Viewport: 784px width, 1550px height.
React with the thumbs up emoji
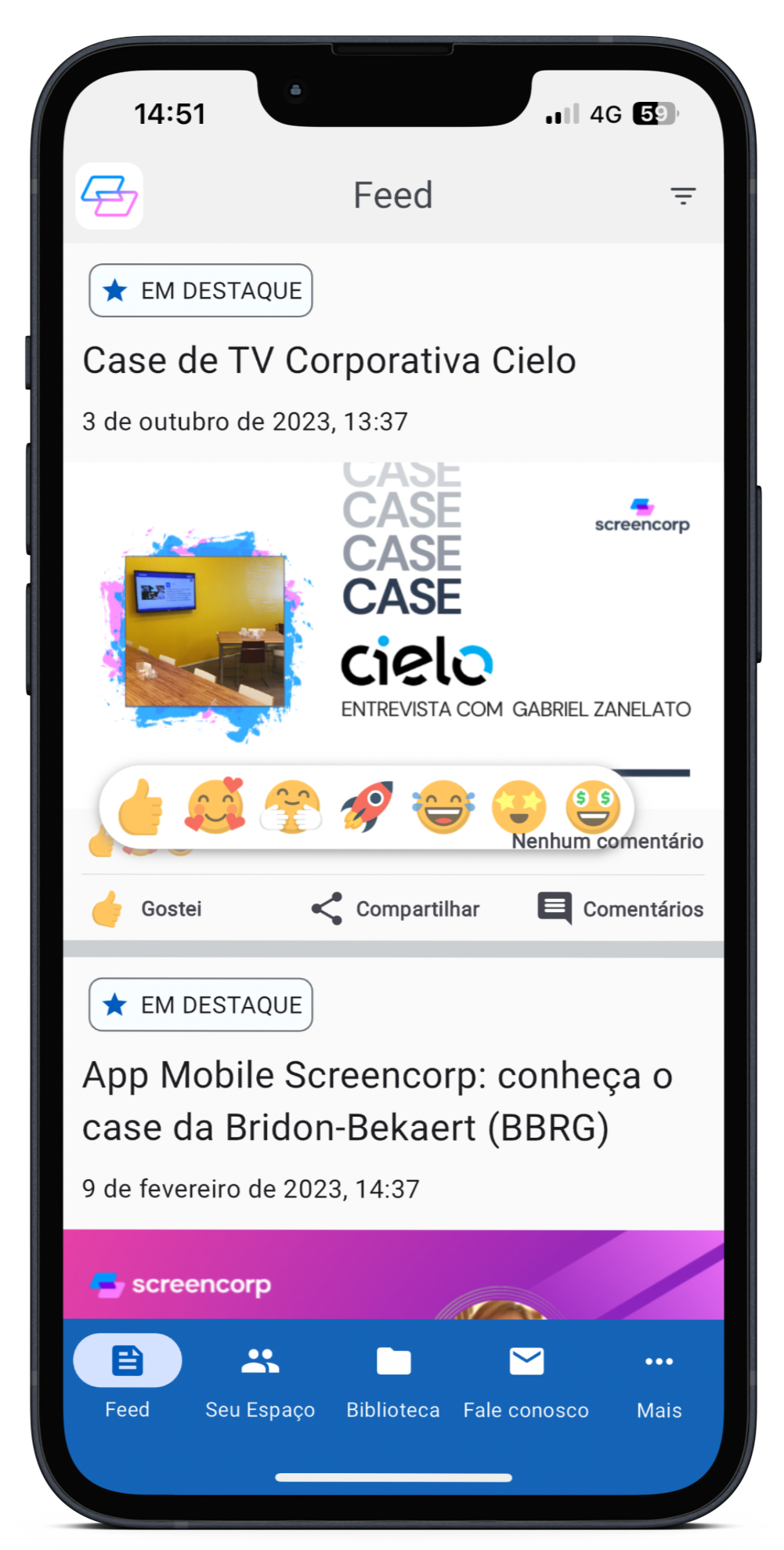pos(141,807)
